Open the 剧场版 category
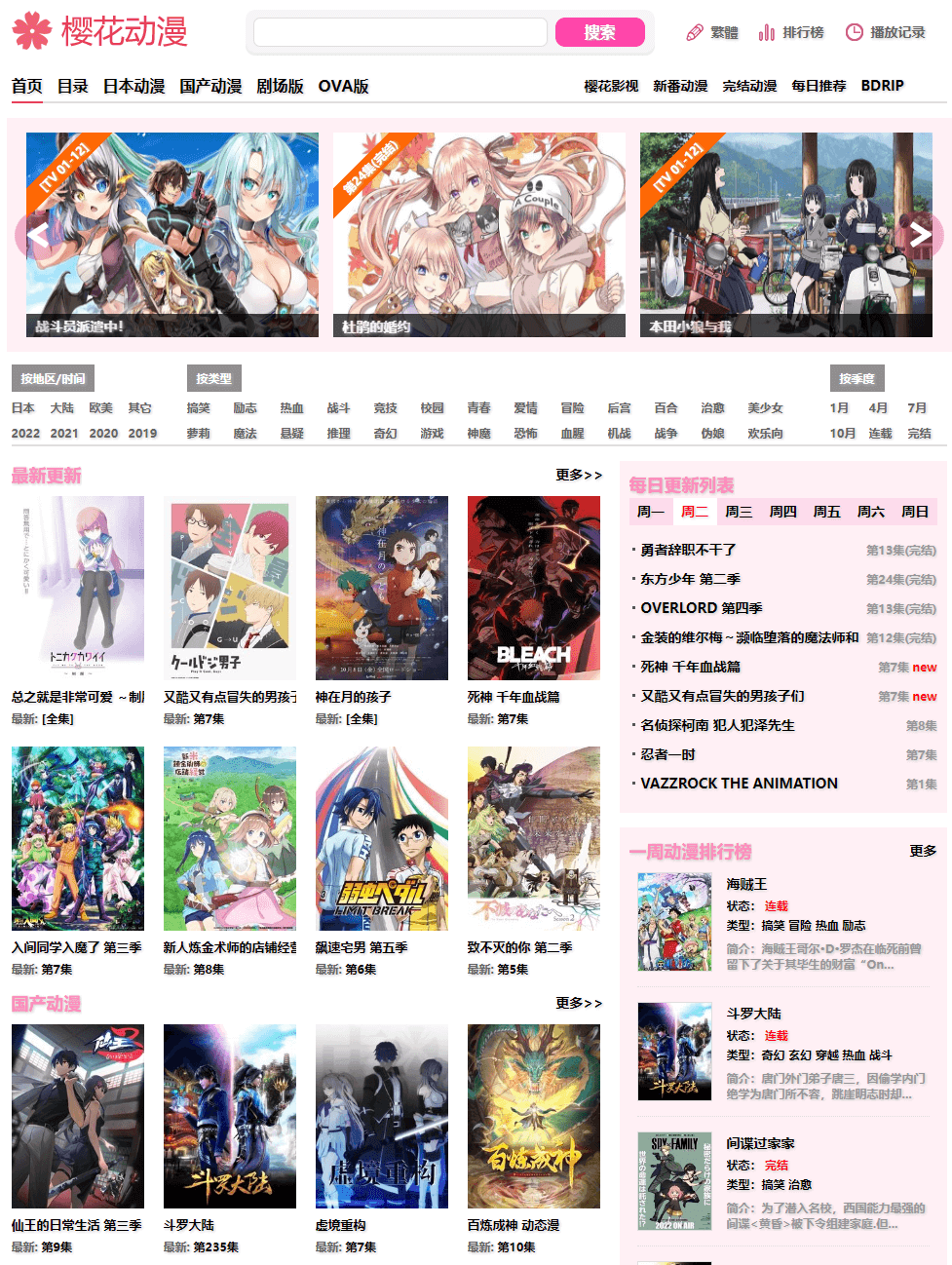 click(x=280, y=86)
